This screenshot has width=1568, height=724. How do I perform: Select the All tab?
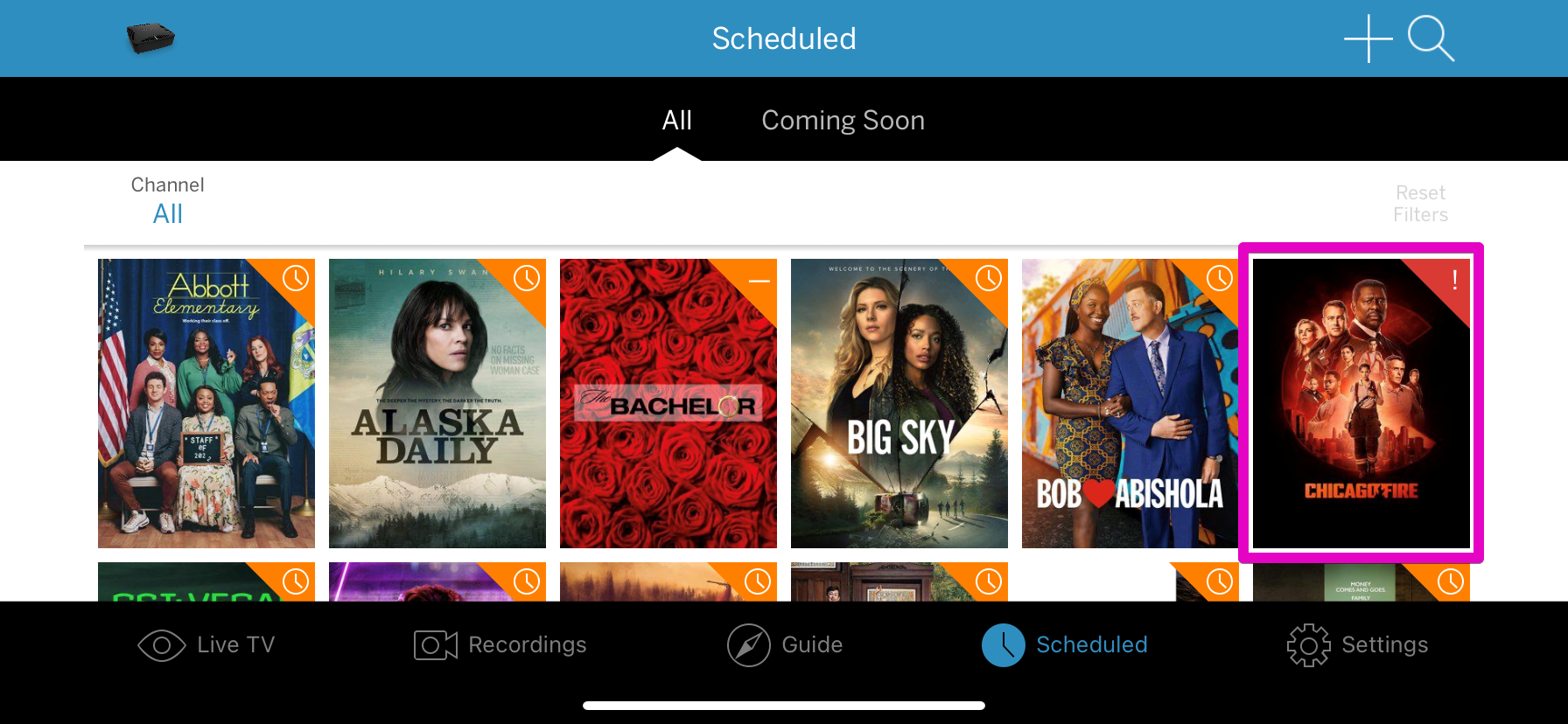coord(676,120)
